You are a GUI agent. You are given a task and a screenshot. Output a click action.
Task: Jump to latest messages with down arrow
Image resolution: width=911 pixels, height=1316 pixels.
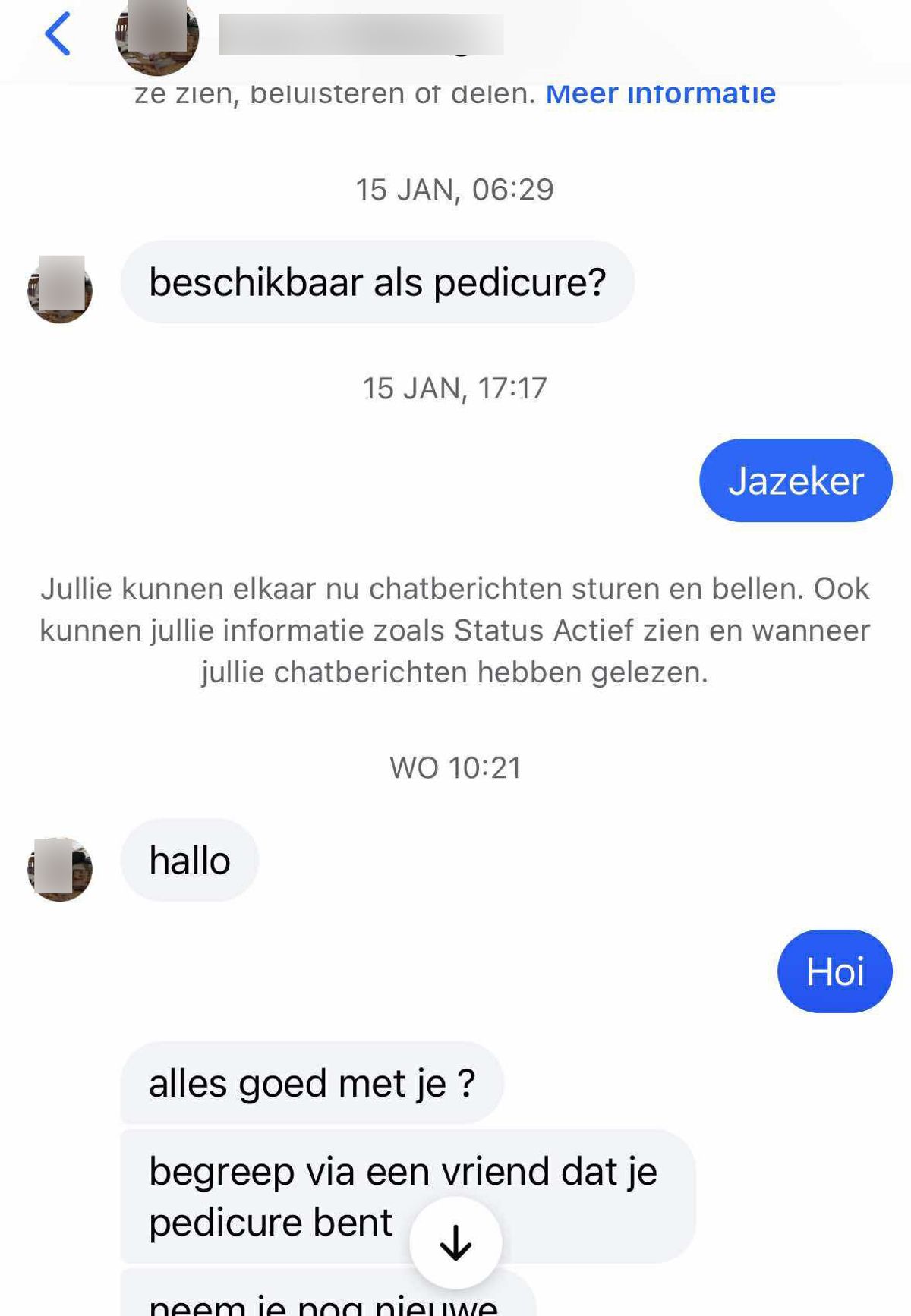click(x=455, y=1243)
